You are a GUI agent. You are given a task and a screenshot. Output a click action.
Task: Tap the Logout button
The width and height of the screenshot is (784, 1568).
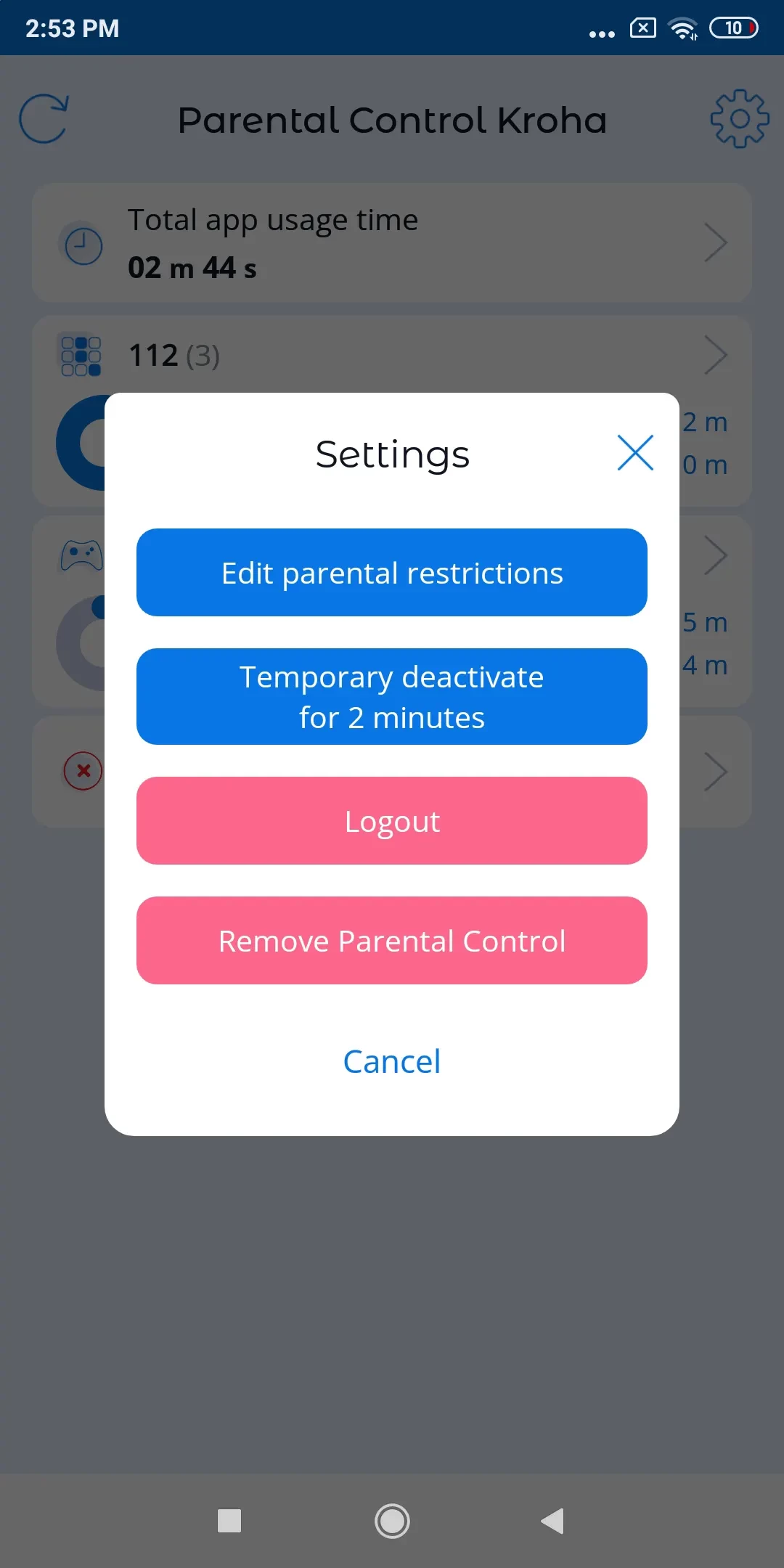click(x=392, y=821)
